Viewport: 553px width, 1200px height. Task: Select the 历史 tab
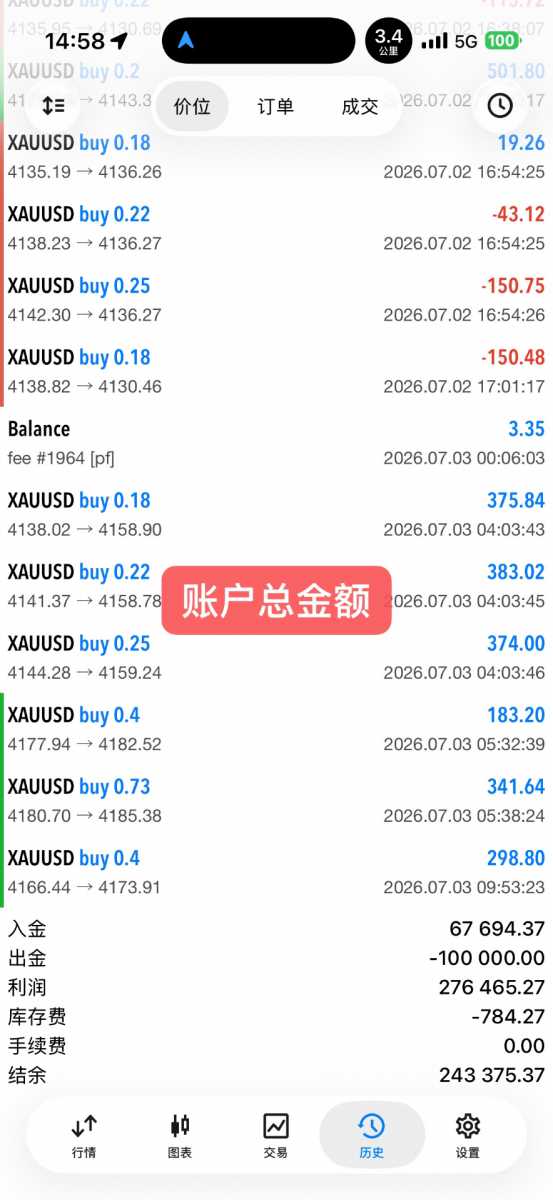[371, 1136]
